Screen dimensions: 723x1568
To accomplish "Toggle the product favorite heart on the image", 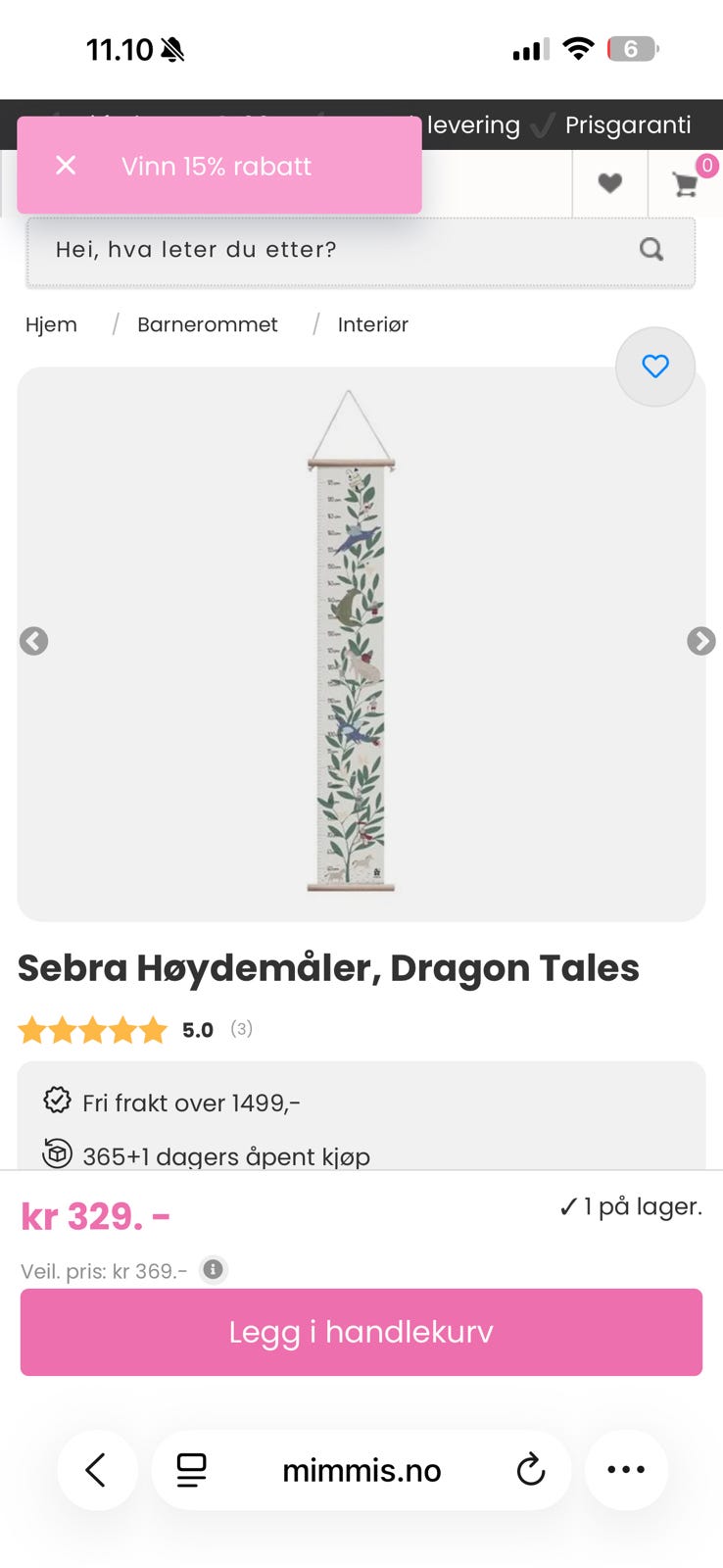I will [653, 366].
